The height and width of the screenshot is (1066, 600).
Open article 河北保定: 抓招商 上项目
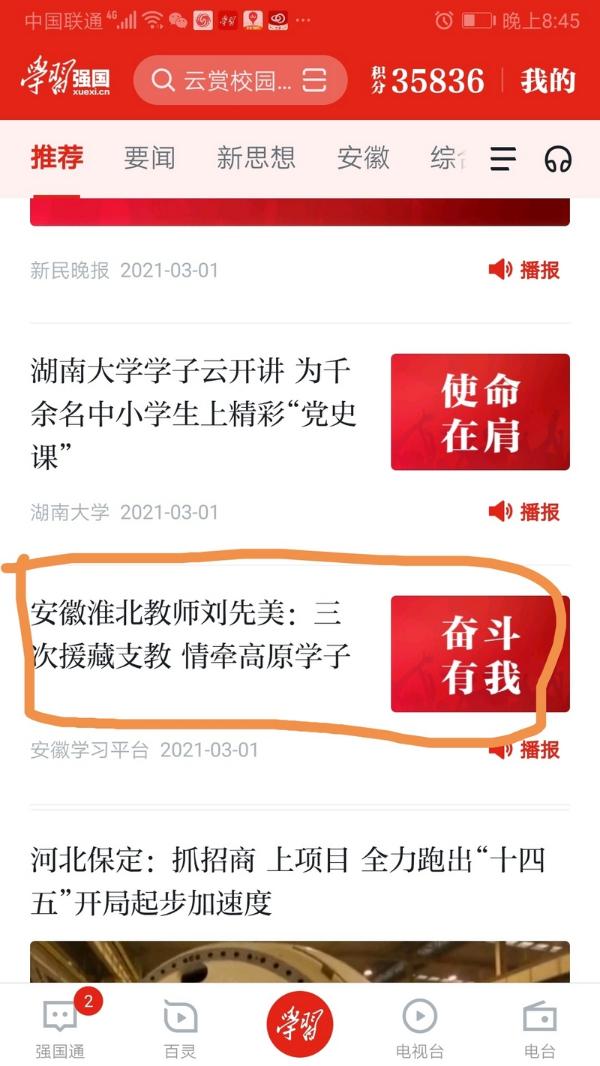[x=288, y=881]
